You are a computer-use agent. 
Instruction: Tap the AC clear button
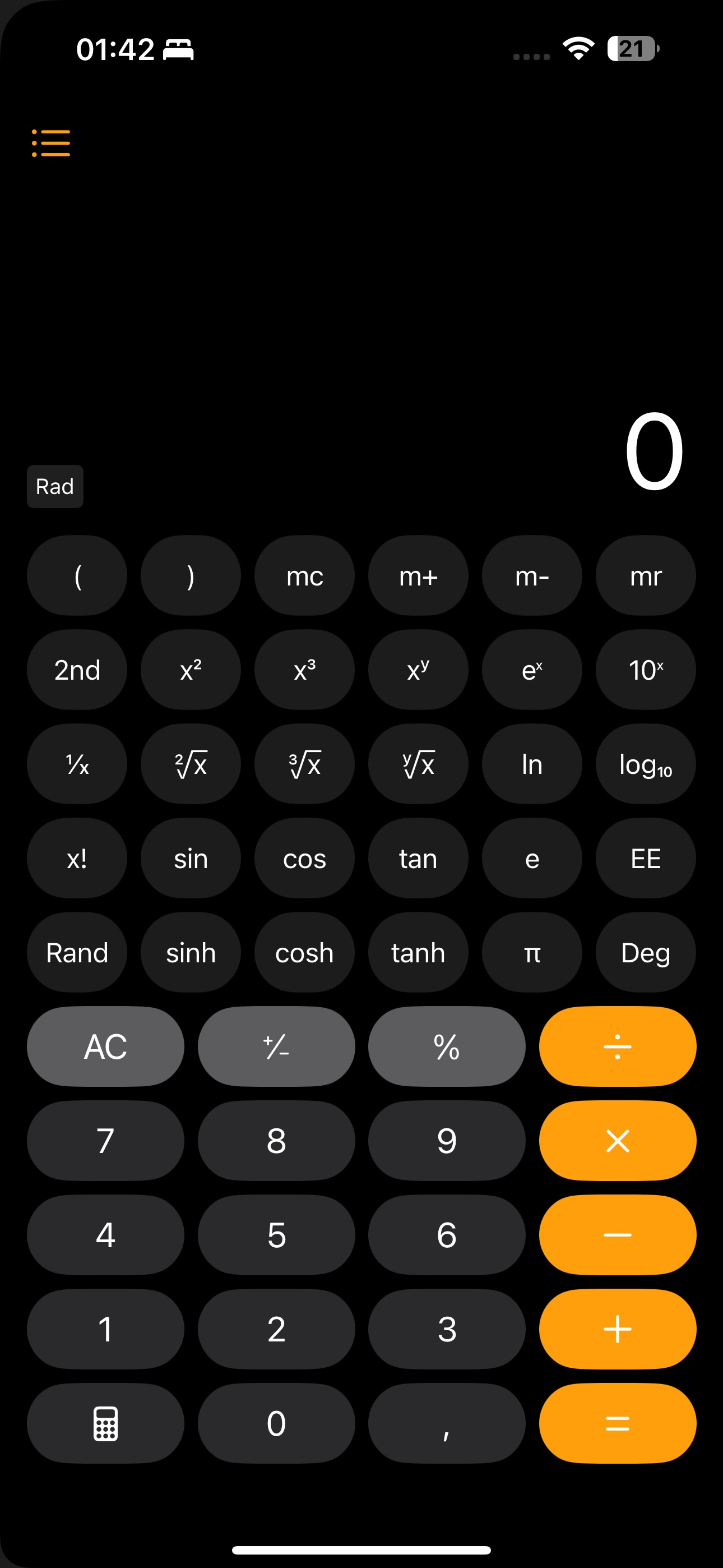click(x=105, y=1046)
